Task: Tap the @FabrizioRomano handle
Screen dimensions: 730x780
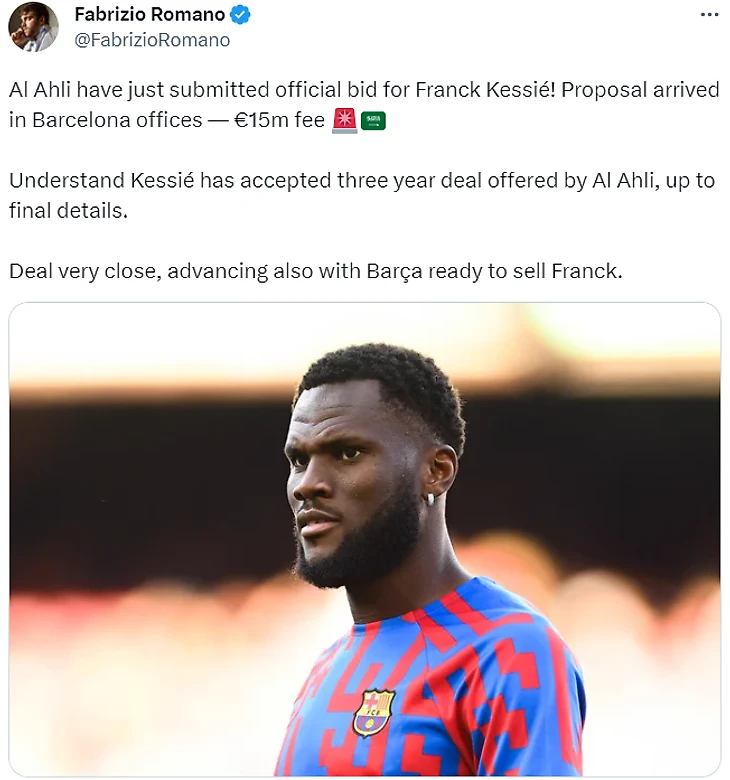Action: tap(152, 40)
